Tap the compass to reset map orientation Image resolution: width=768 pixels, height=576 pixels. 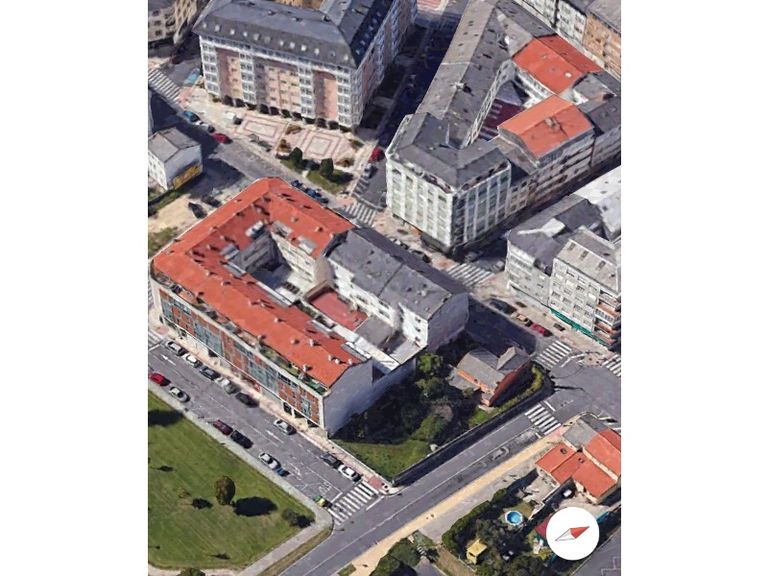tap(572, 533)
